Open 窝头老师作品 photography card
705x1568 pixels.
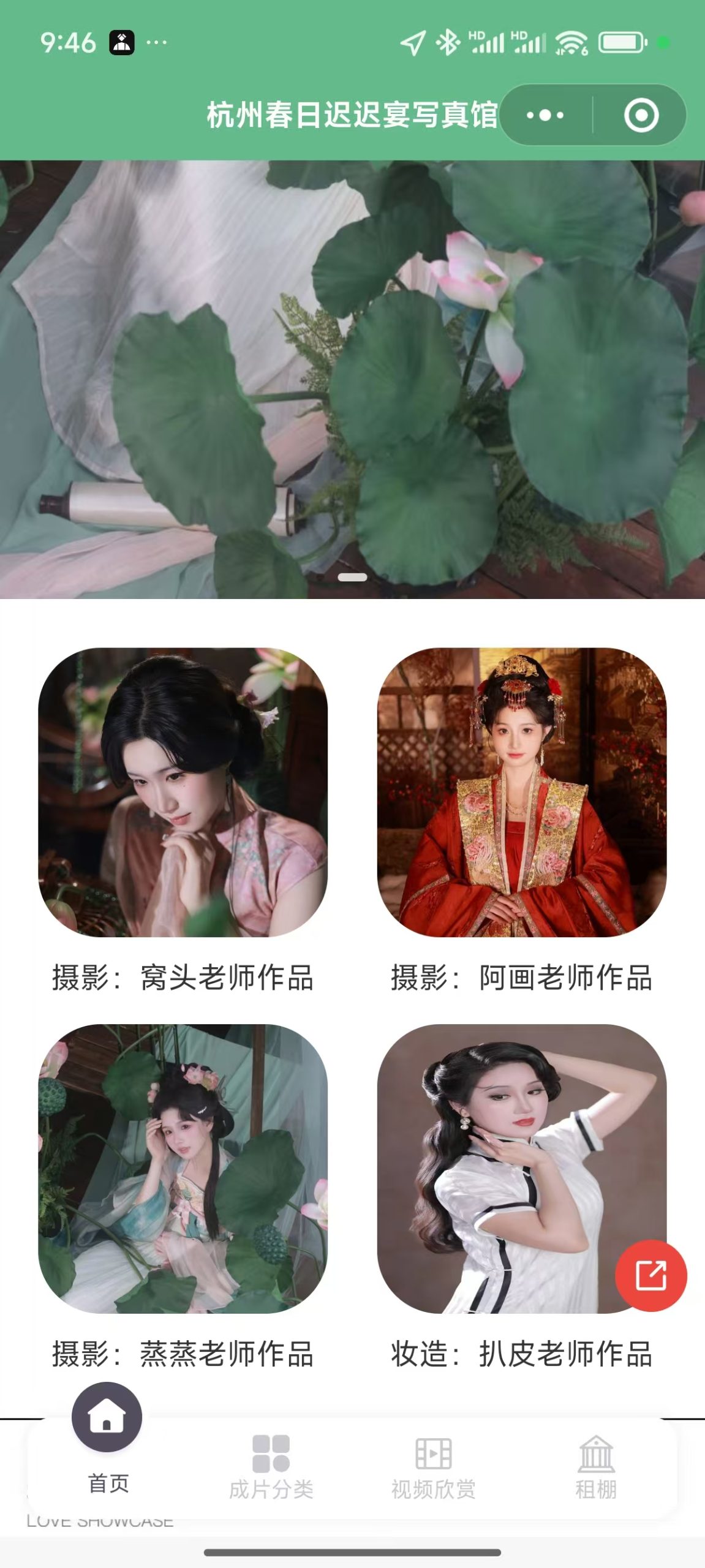click(183, 792)
